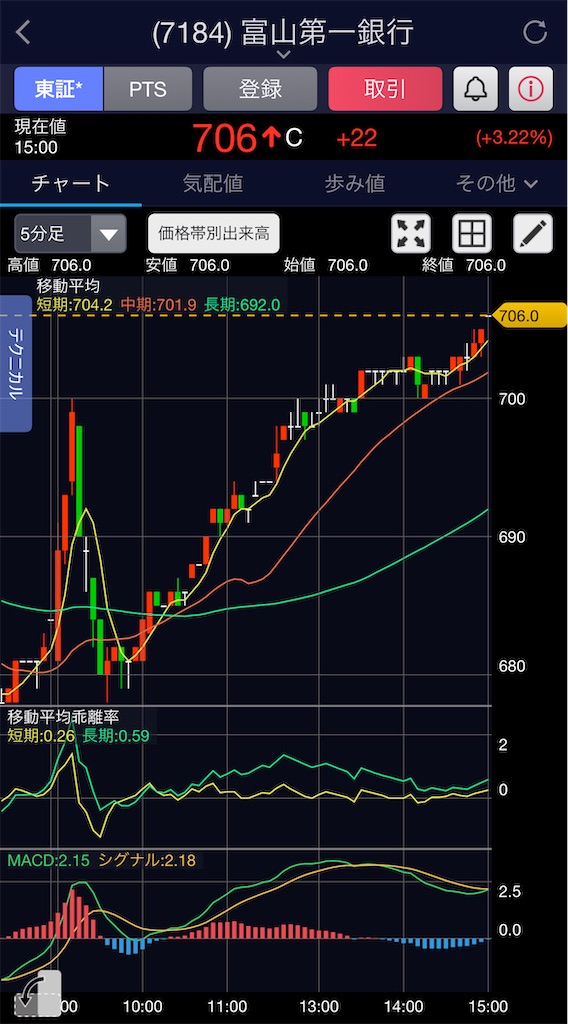Switch to the 気配値 tab
Viewport: 568px width, 1024px height.
click(x=213, y=184)
